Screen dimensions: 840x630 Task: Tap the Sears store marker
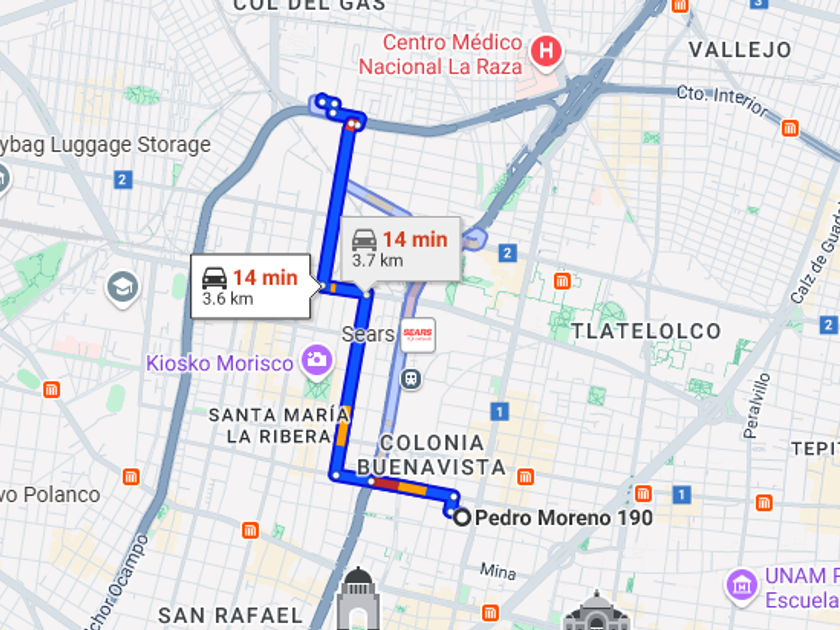[x=416, y=334]
